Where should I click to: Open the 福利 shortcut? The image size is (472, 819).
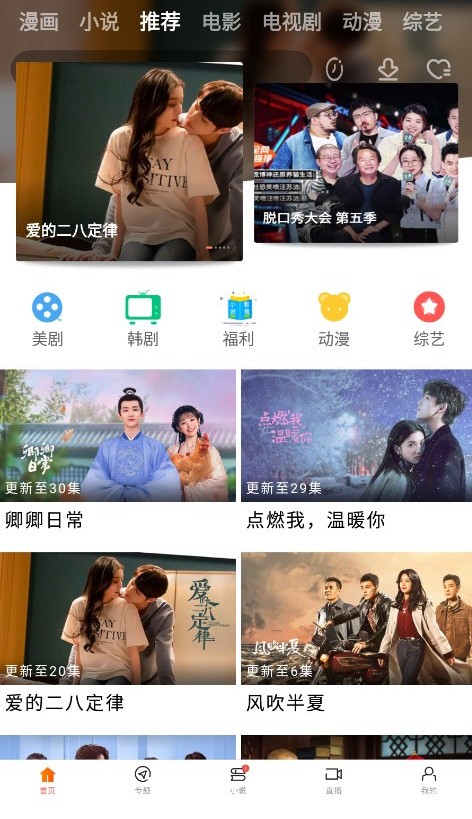(239, 319)
